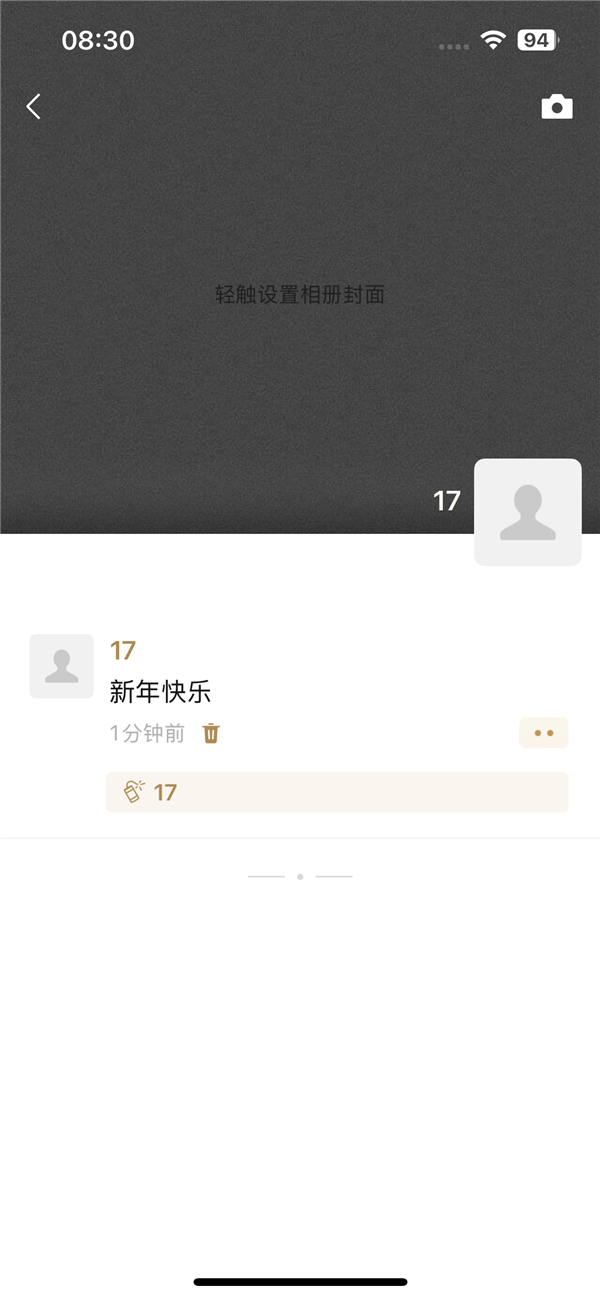
Task: Open the small avatar beside the post
Action: (62, 666)
